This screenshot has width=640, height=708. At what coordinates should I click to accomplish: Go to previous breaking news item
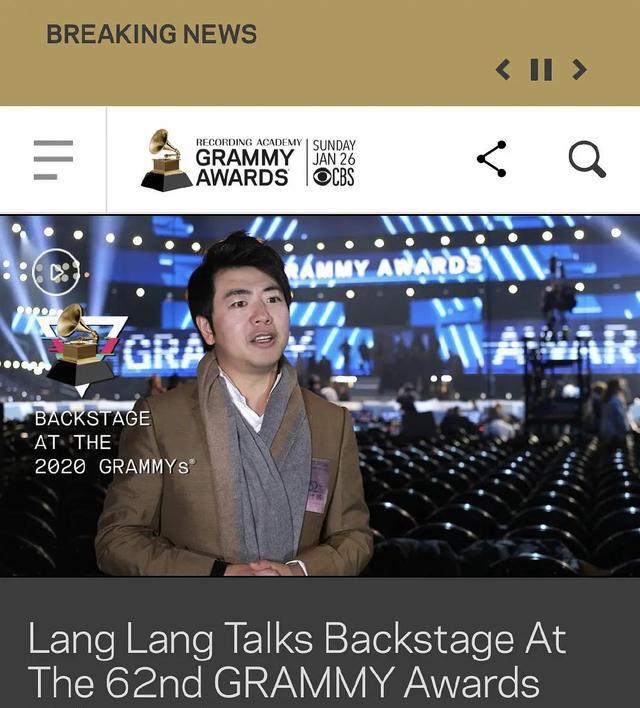coord(503,69)
